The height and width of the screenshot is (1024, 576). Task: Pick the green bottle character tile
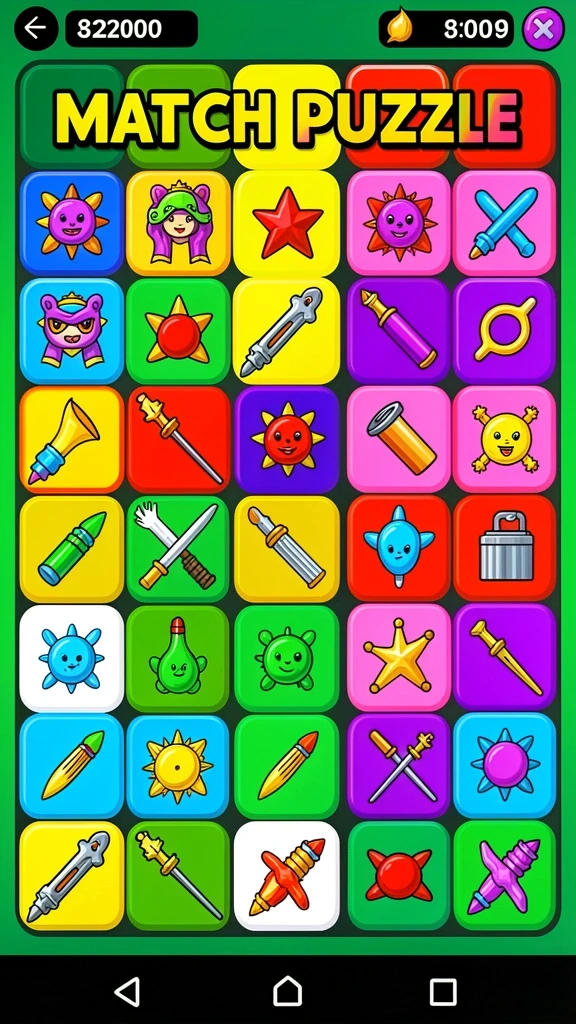click(178, 657)
